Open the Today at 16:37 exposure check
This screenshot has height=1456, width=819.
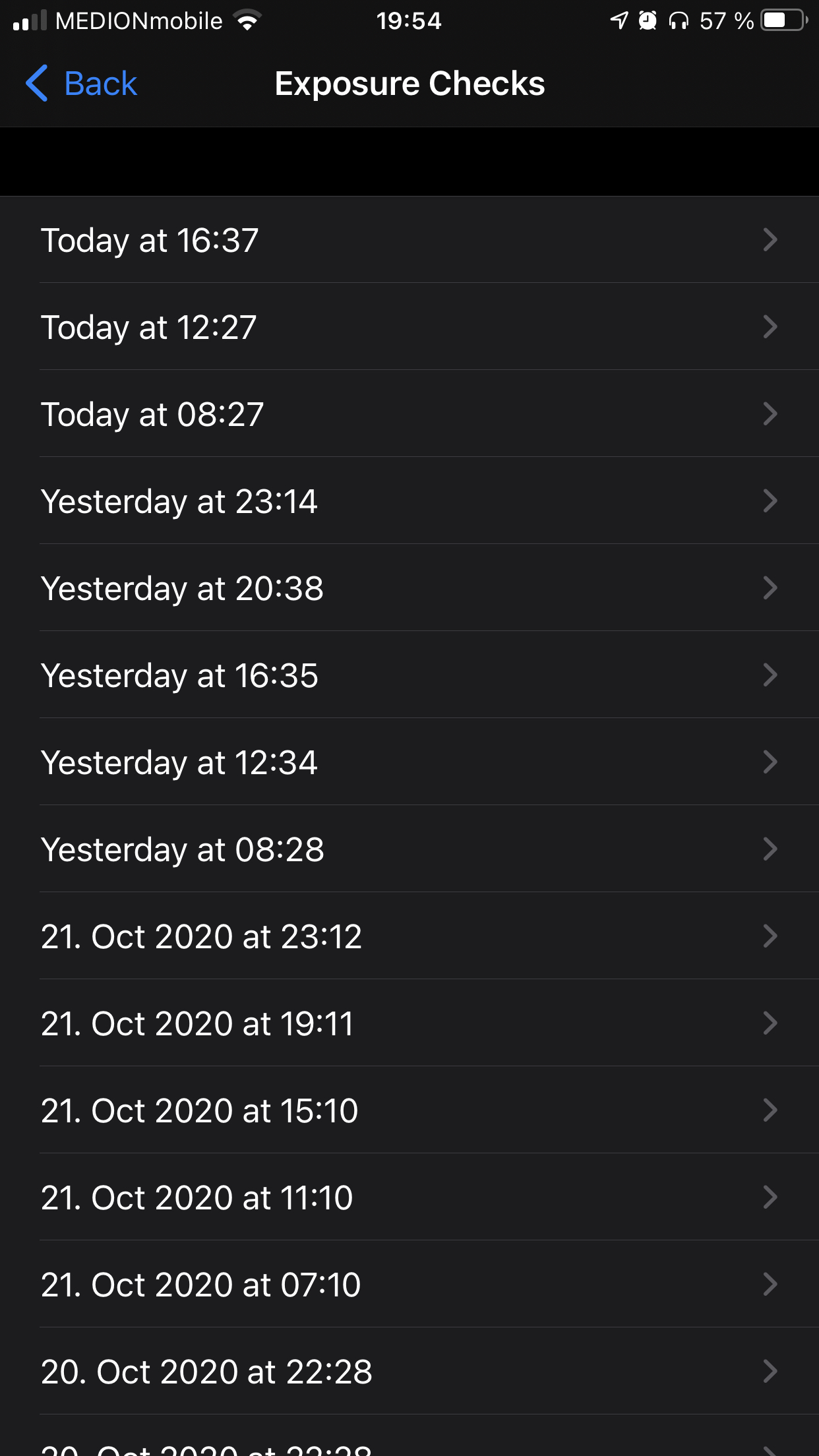(x=409, y=240)
